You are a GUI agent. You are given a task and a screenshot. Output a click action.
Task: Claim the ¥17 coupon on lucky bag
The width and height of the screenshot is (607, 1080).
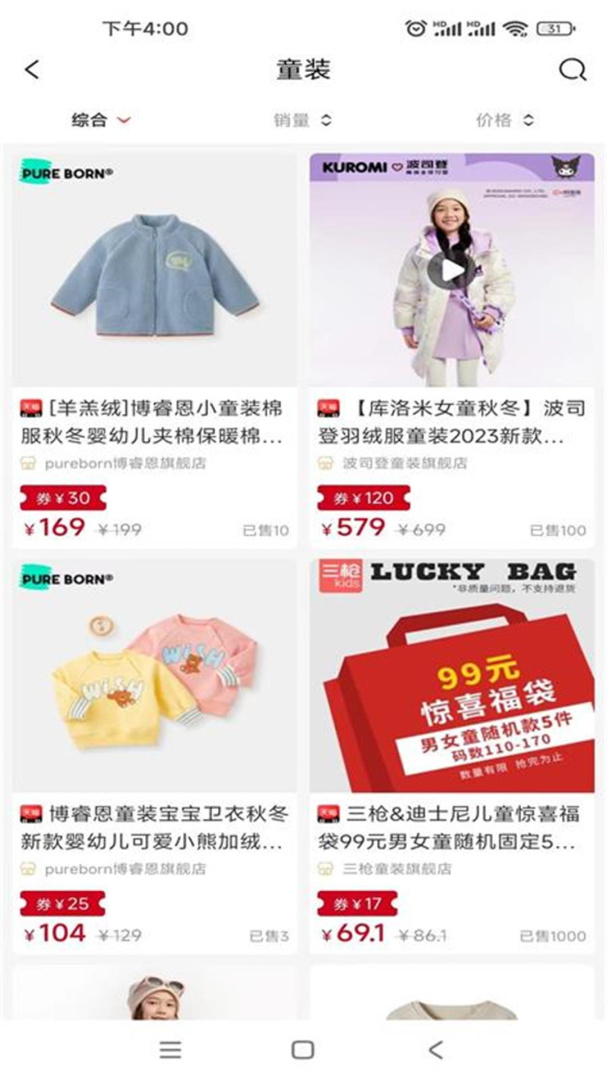358,904
